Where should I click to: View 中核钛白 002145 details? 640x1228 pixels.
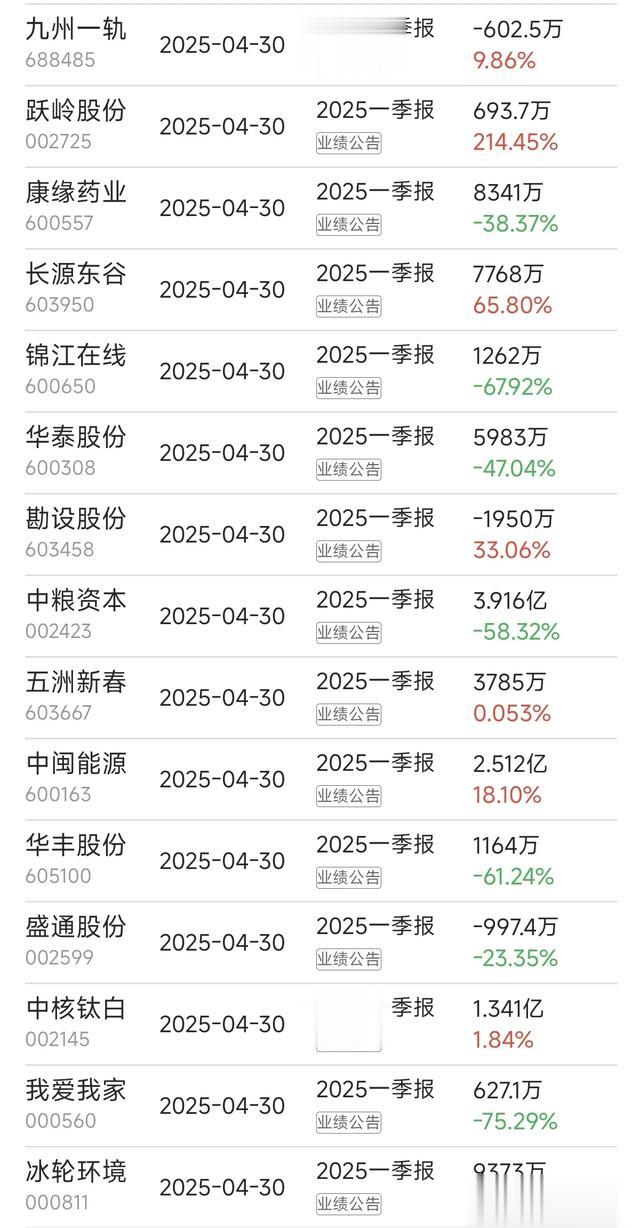[320, 1025]
